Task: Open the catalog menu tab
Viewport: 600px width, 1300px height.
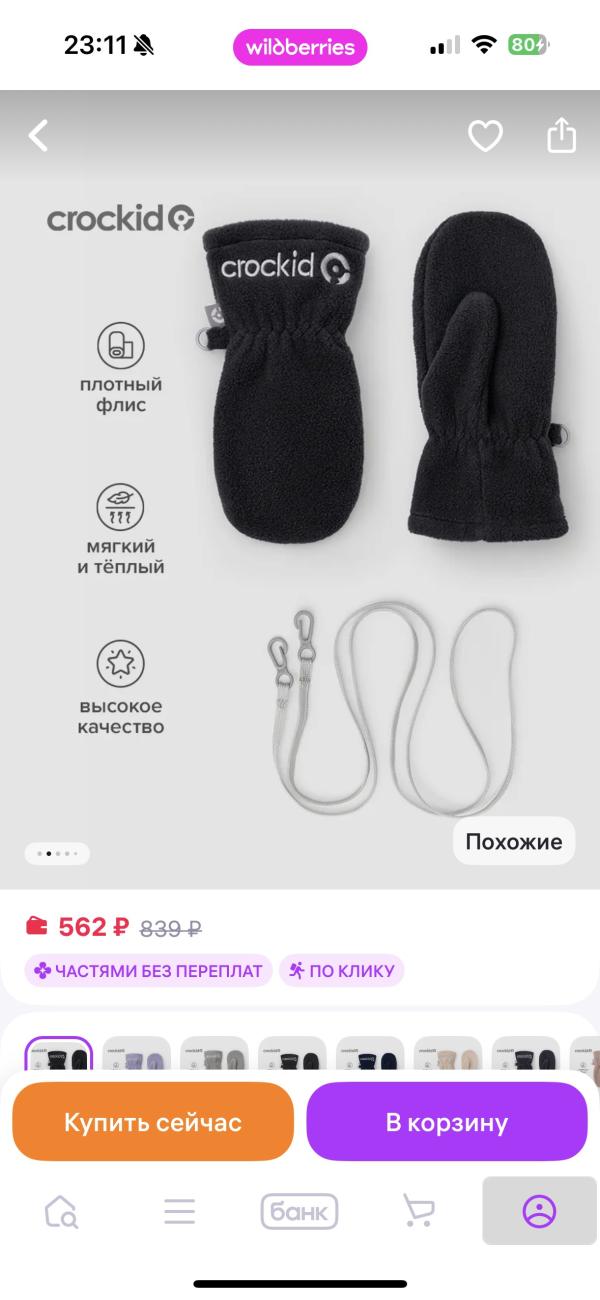Action: point(180,1212)
